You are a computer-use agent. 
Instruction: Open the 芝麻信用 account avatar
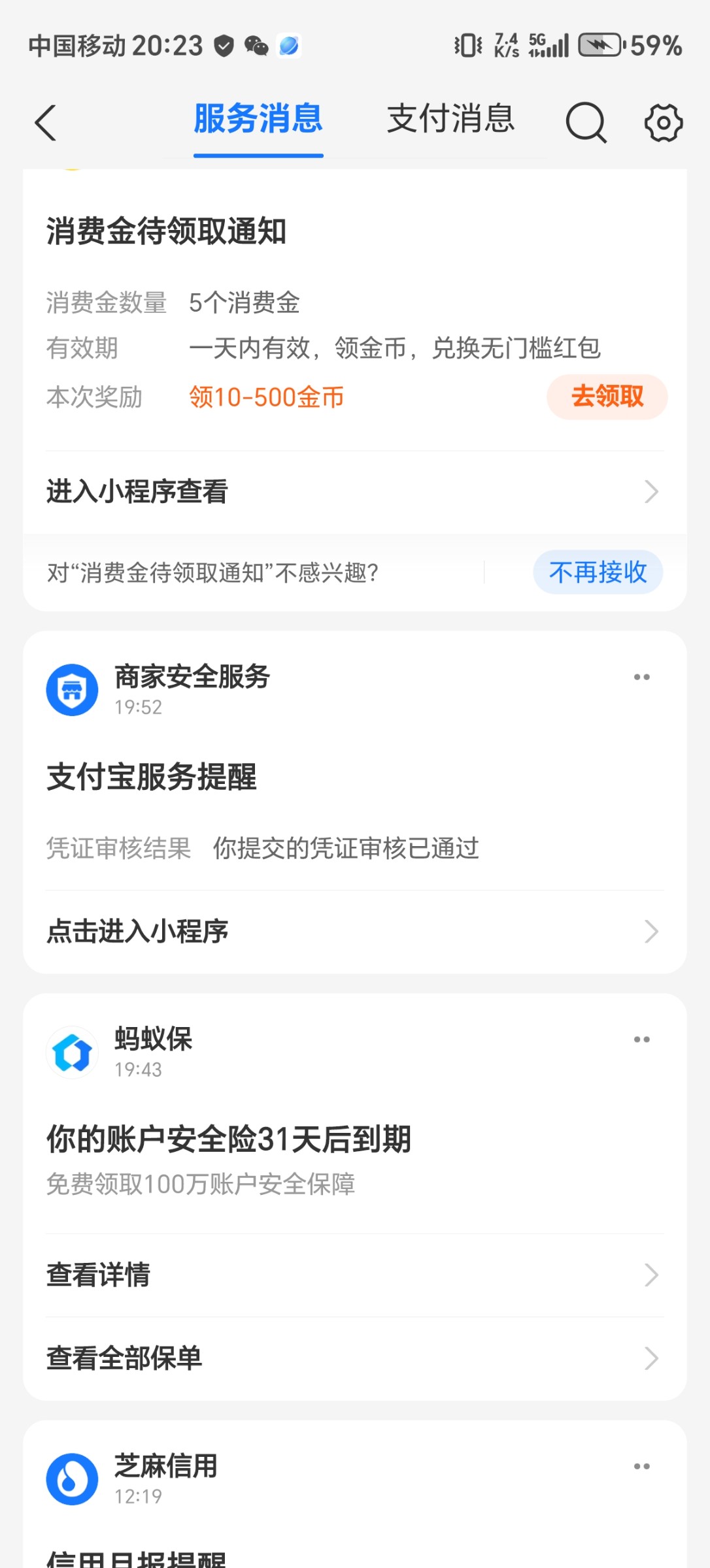click(72, 1479)
